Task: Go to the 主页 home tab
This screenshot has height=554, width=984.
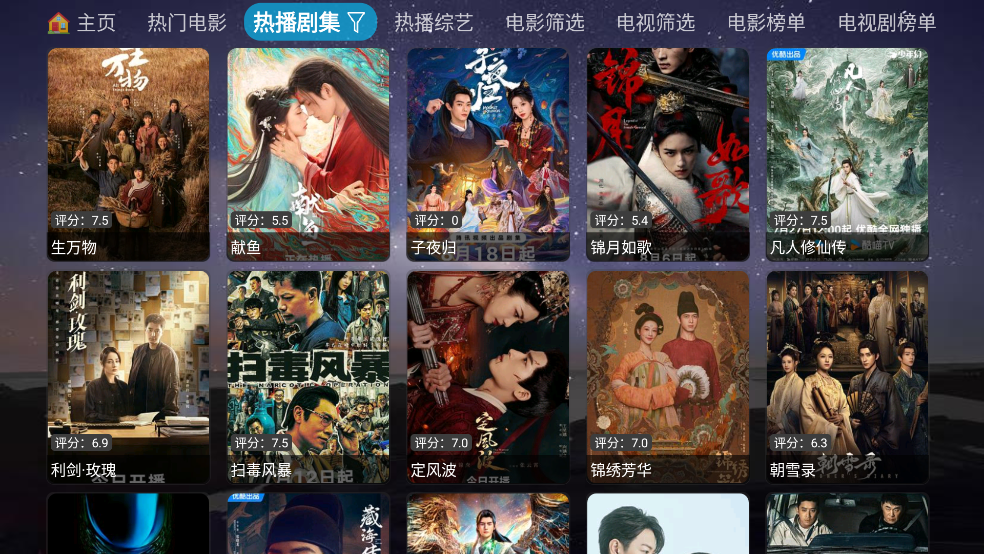Action: 82,22
